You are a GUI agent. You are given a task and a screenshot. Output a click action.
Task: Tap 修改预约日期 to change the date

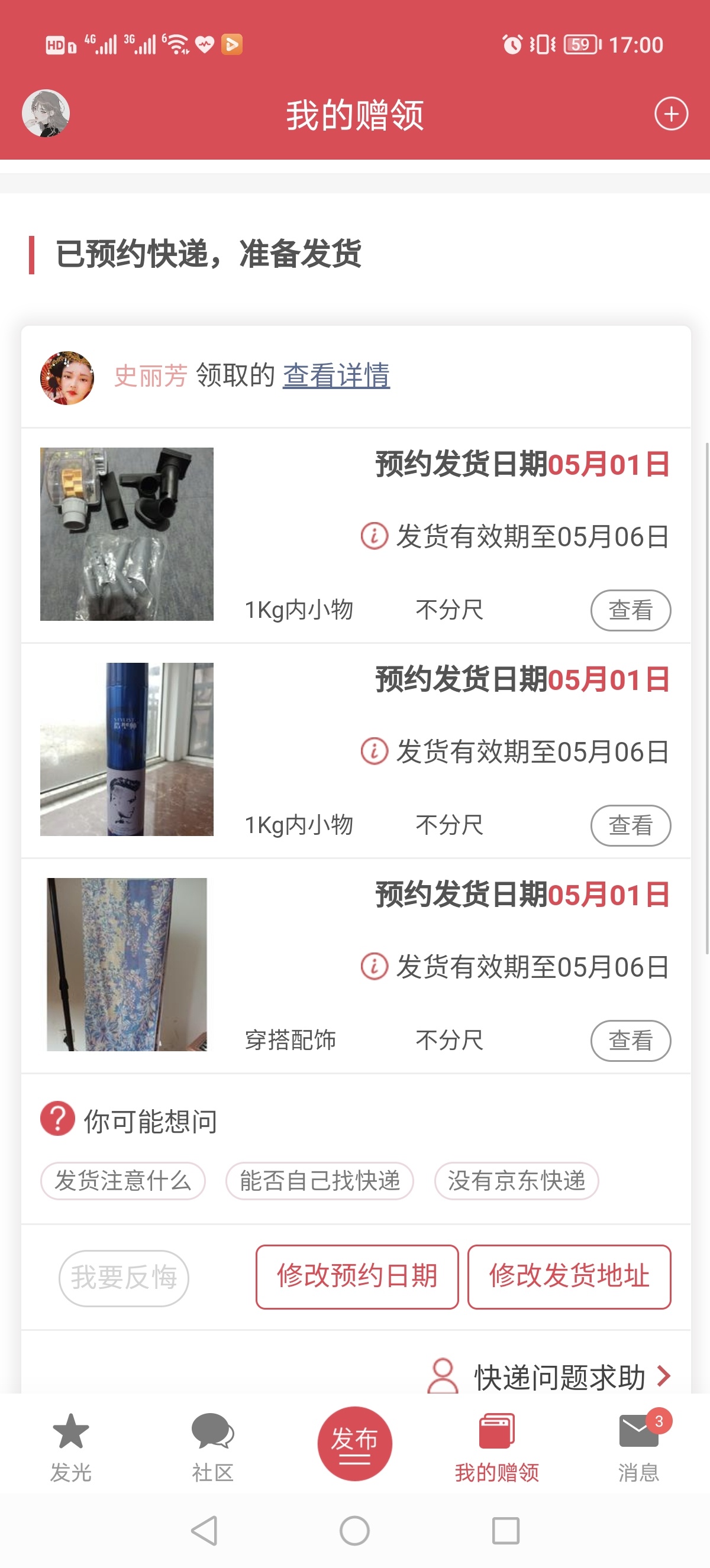(x=357, y=1277)
